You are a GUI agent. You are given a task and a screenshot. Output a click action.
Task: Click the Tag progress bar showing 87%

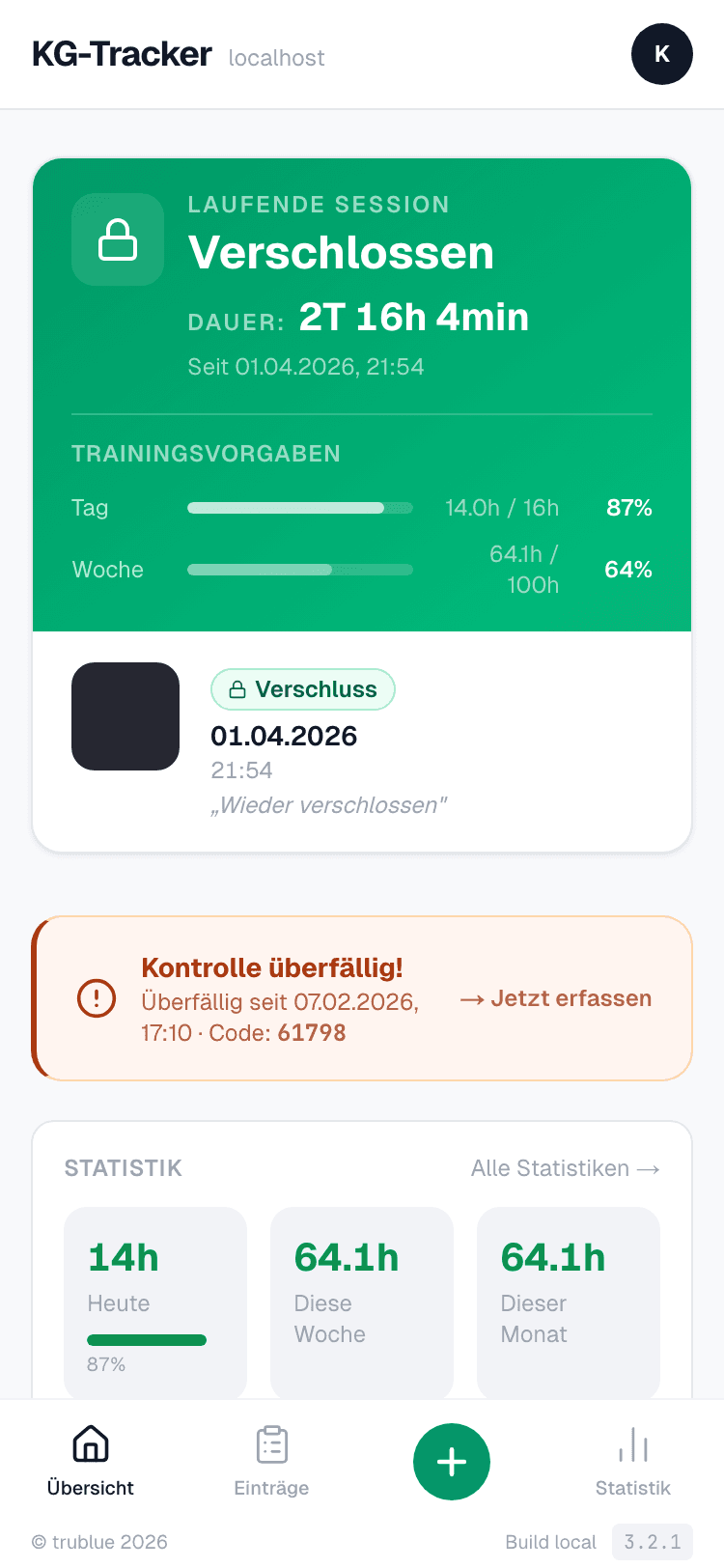[x=299, y=507]
